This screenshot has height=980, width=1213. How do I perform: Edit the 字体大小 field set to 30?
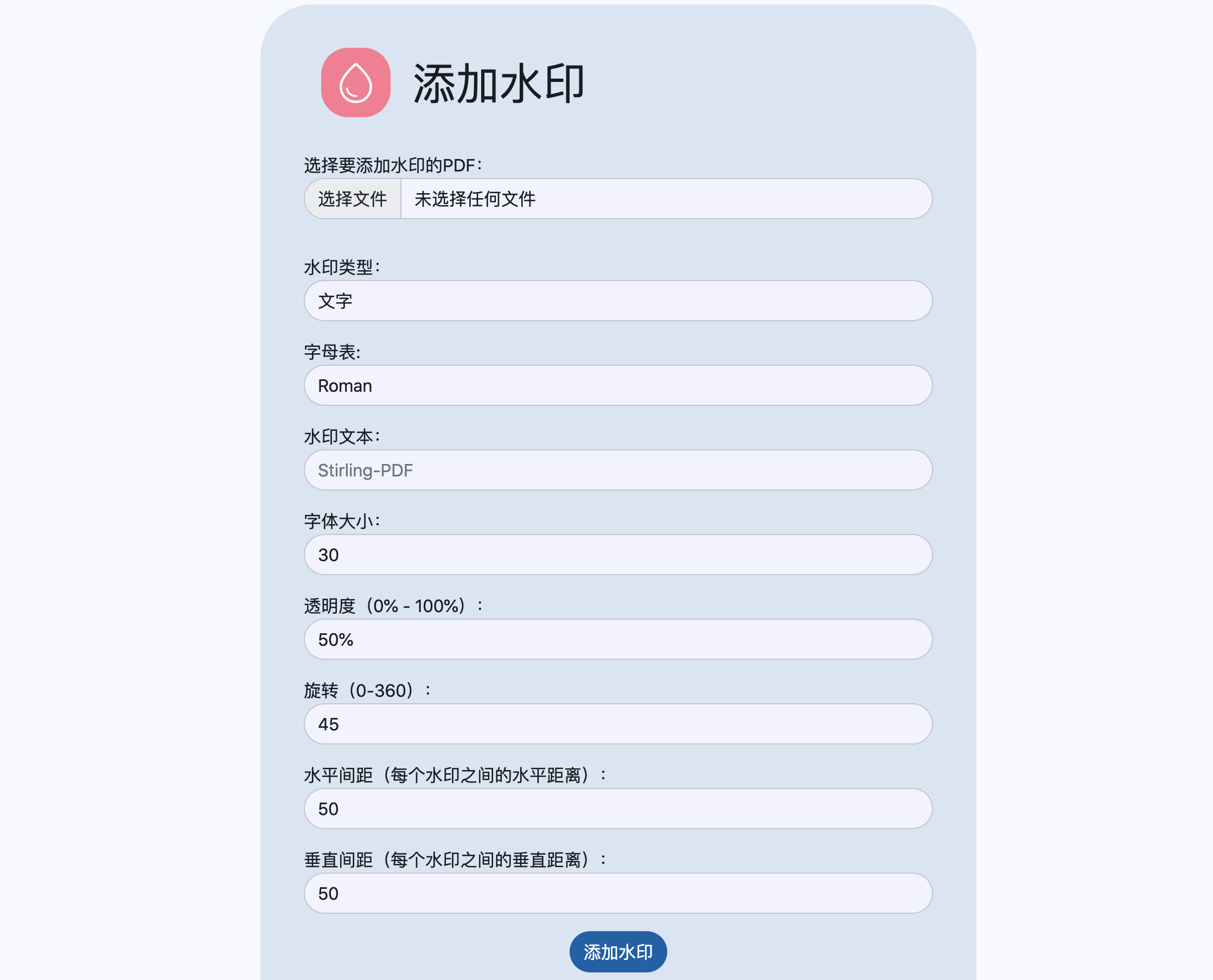pos(617,555)
